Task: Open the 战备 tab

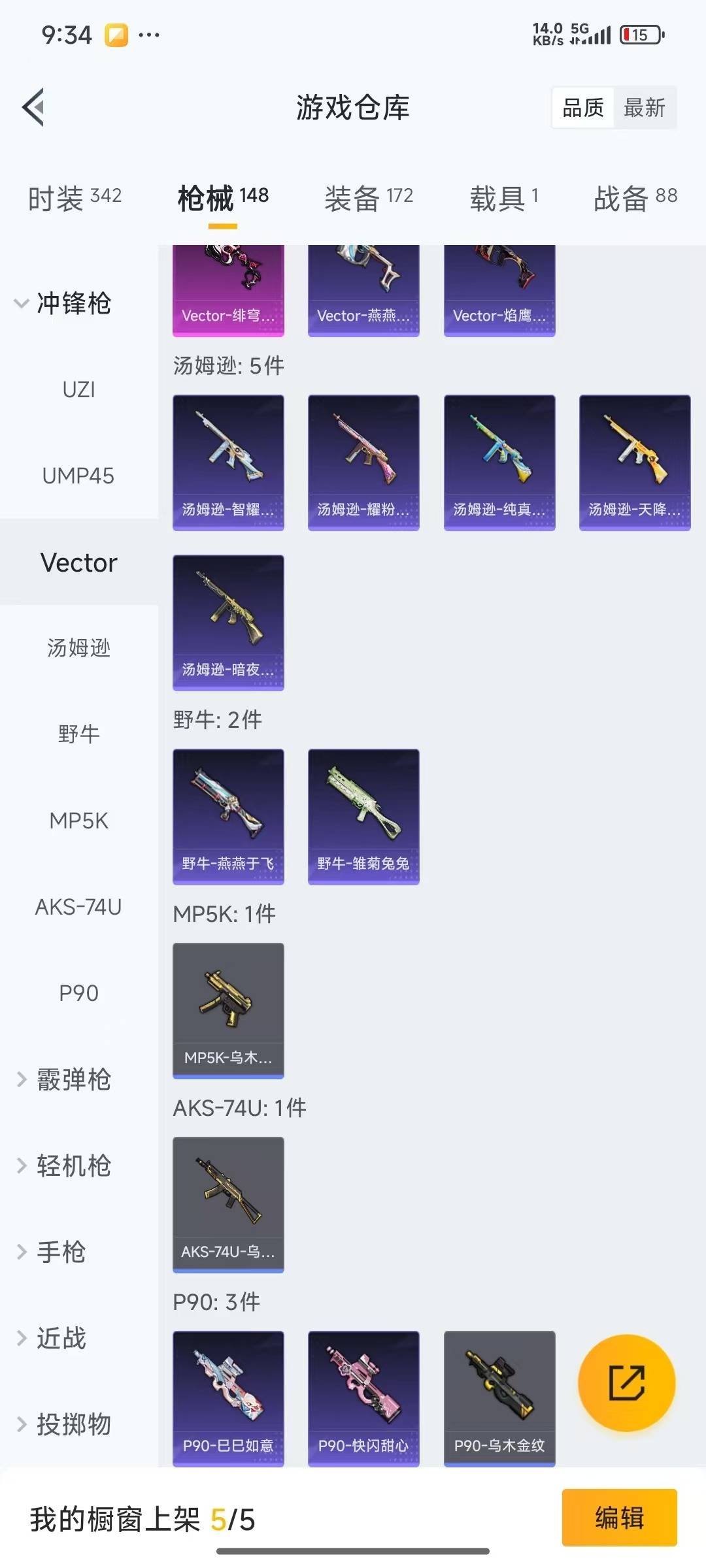Action: (635, 198)
